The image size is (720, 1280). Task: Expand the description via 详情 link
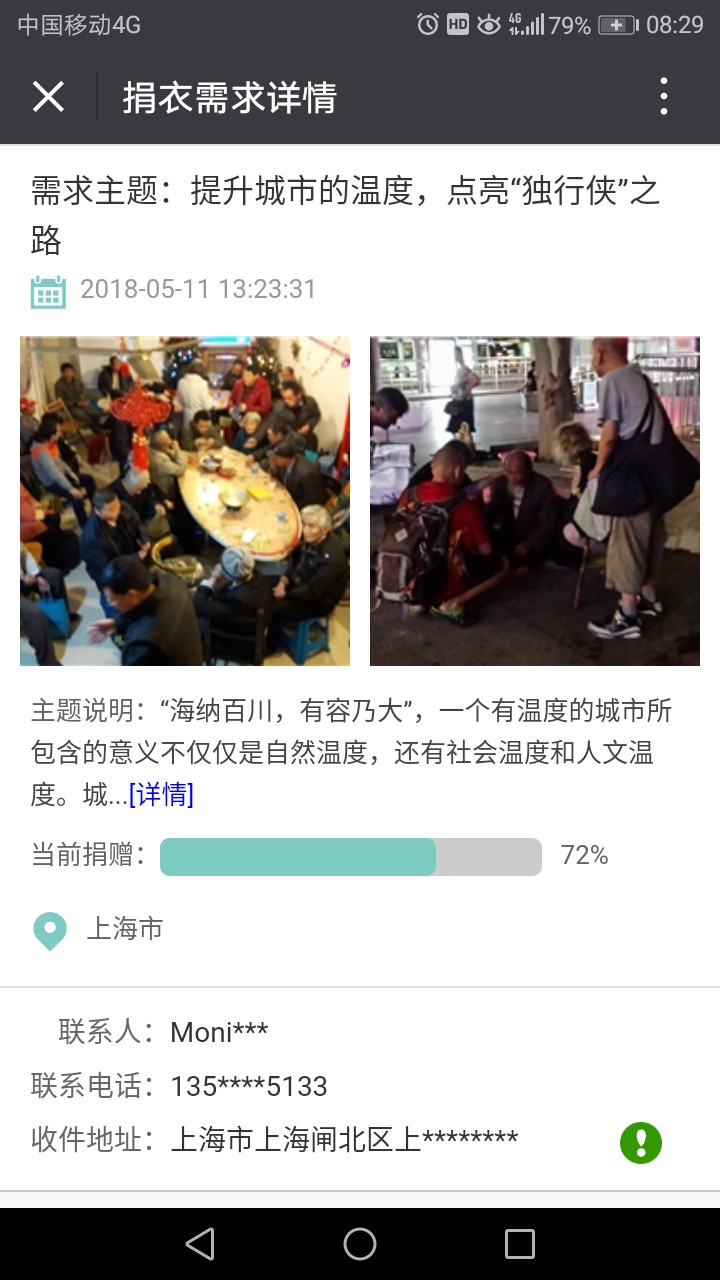coord(161,795)
